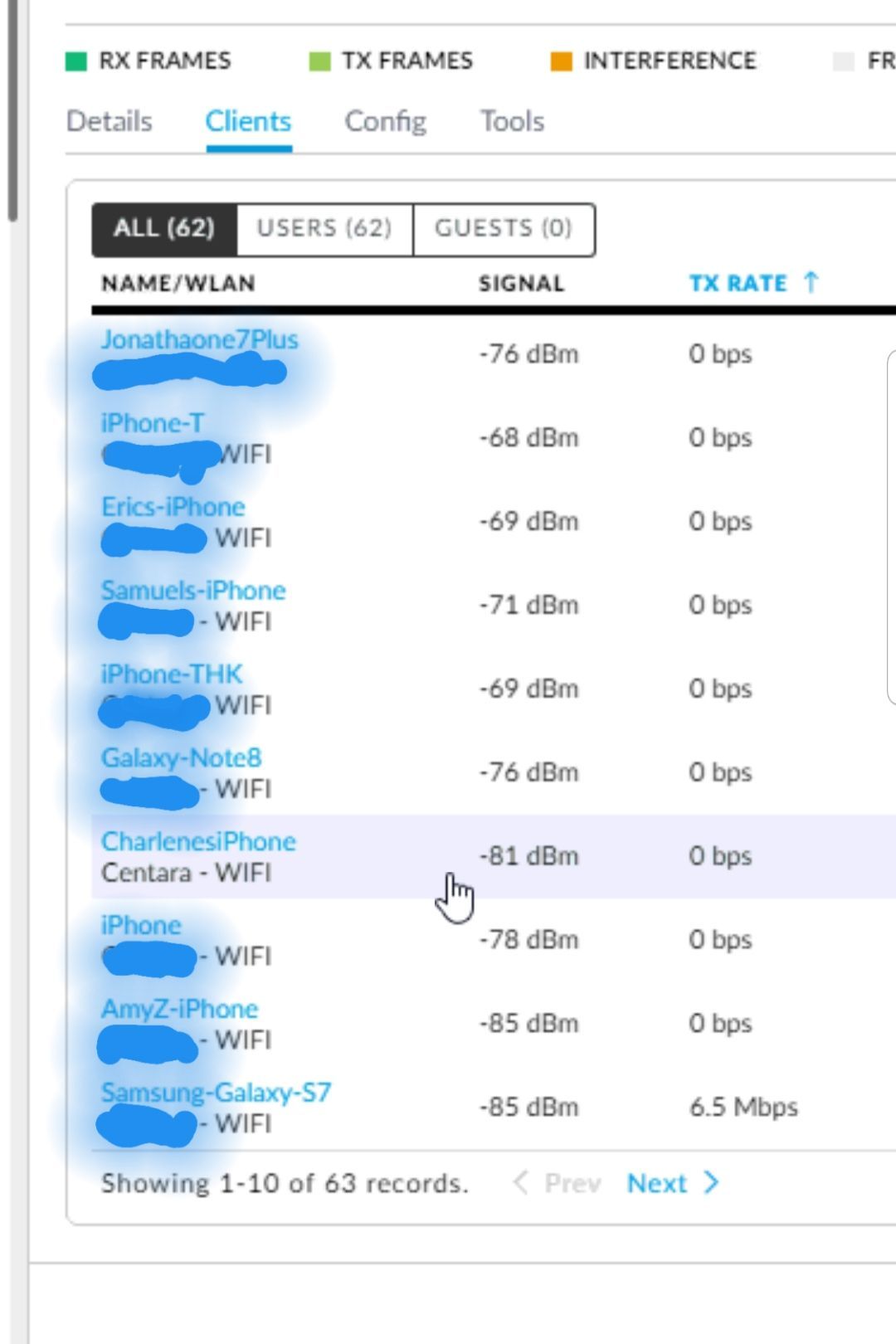Filter by GUESTS (0)
The height and width of the screenshot is (1344, 896).
click(504, 228)
